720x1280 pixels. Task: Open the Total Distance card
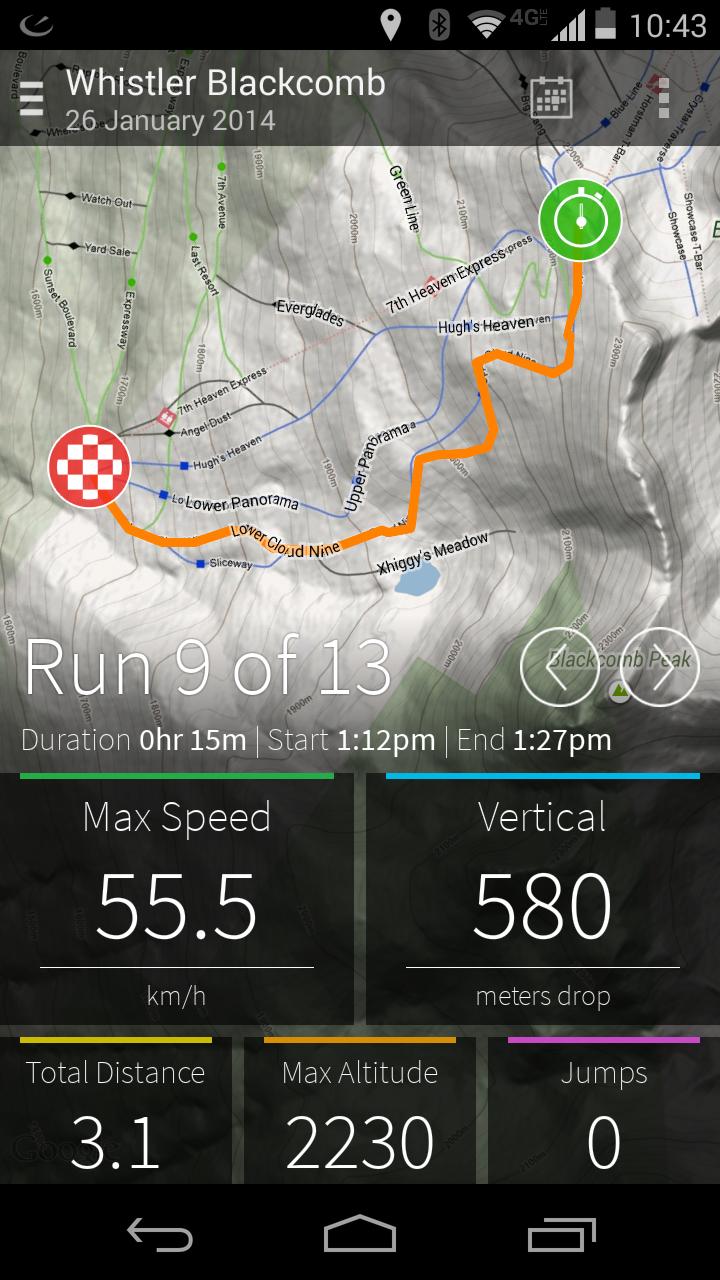pyautogui.click(x=116, y=1110)
